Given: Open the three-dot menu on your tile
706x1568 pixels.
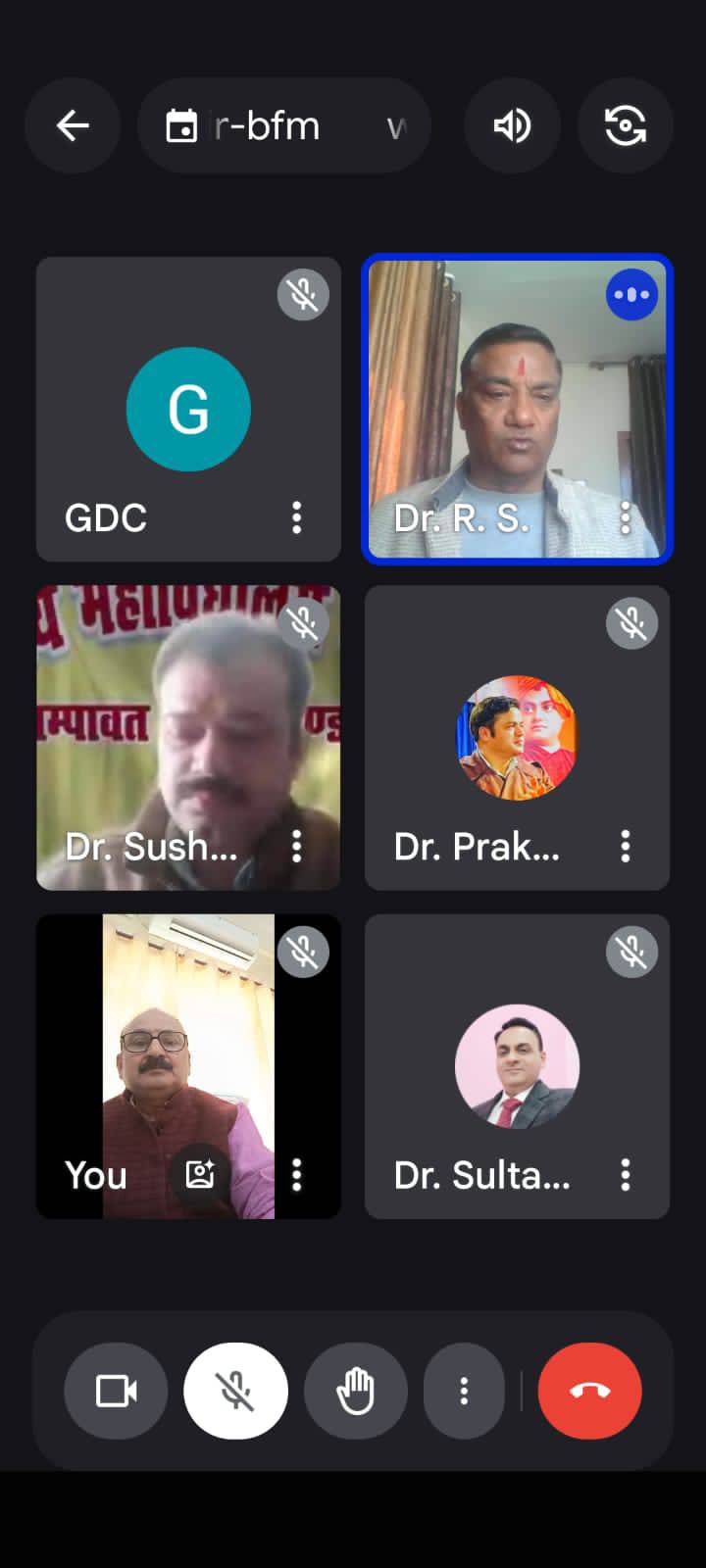Looking at the screenshot, I should [x=296, y=1174].
